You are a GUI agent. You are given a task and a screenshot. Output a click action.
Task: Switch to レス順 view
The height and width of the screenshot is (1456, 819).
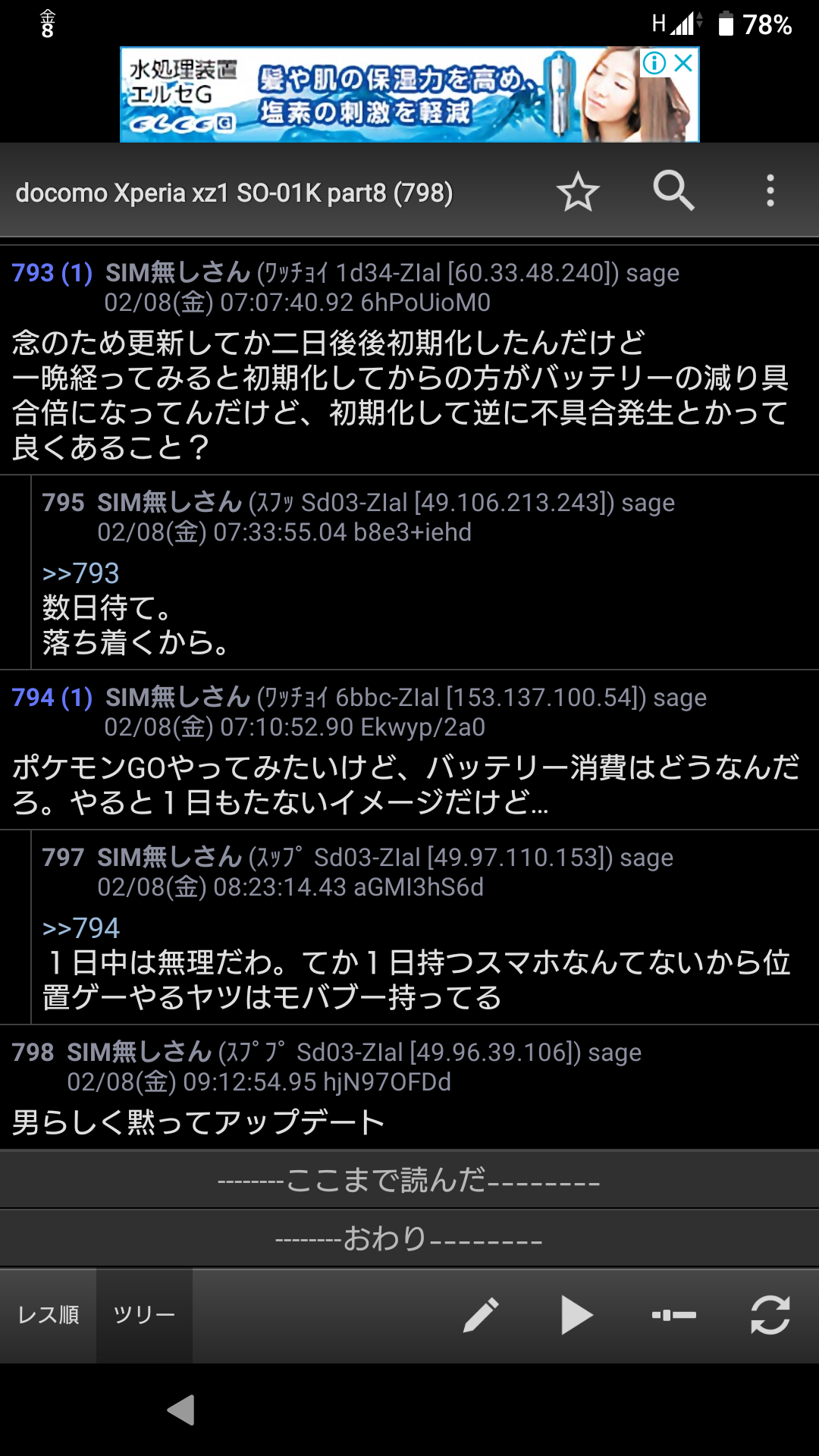click(49, 1315)
